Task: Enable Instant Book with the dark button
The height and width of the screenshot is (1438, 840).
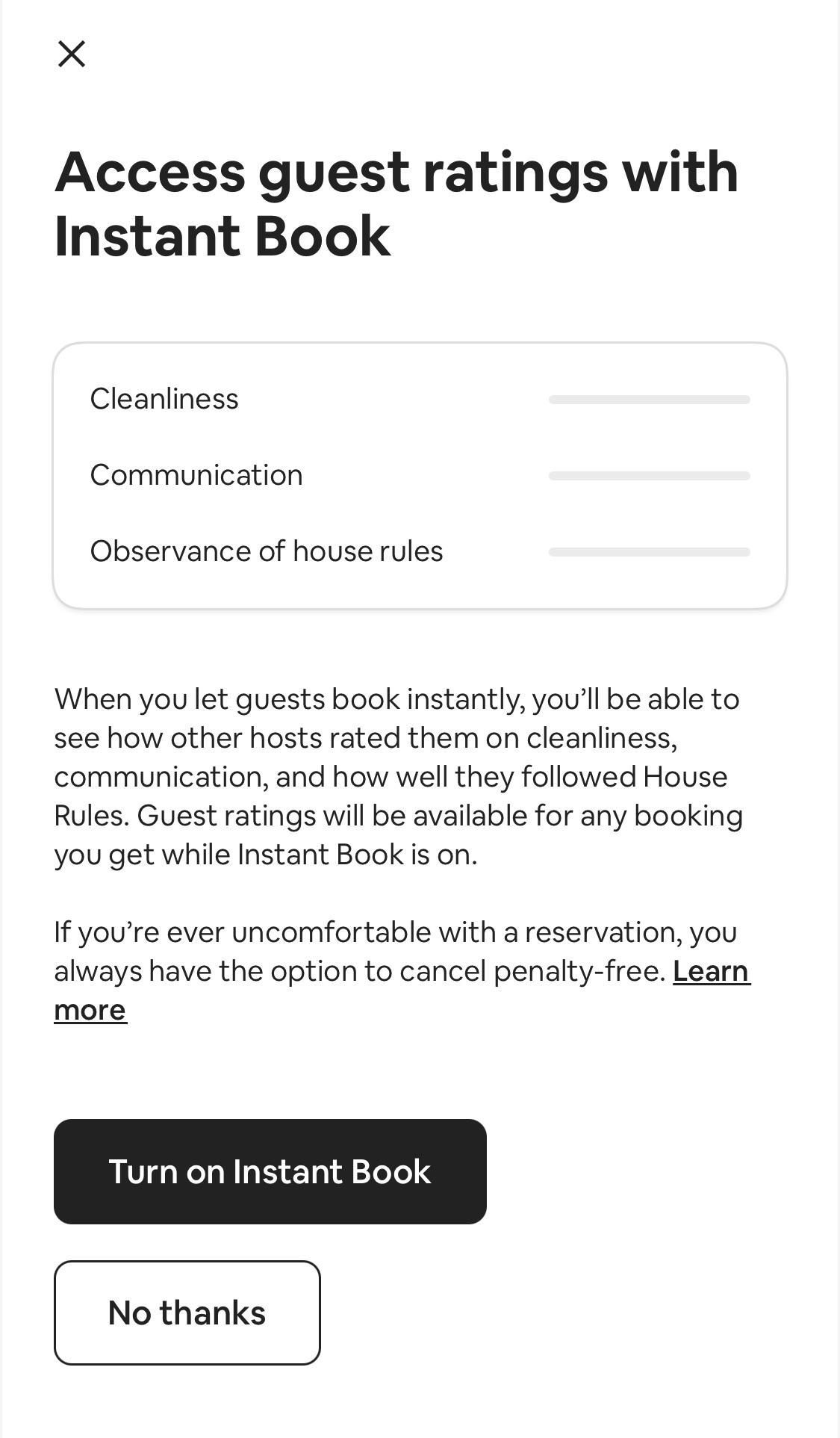Action: (270, 1171)
